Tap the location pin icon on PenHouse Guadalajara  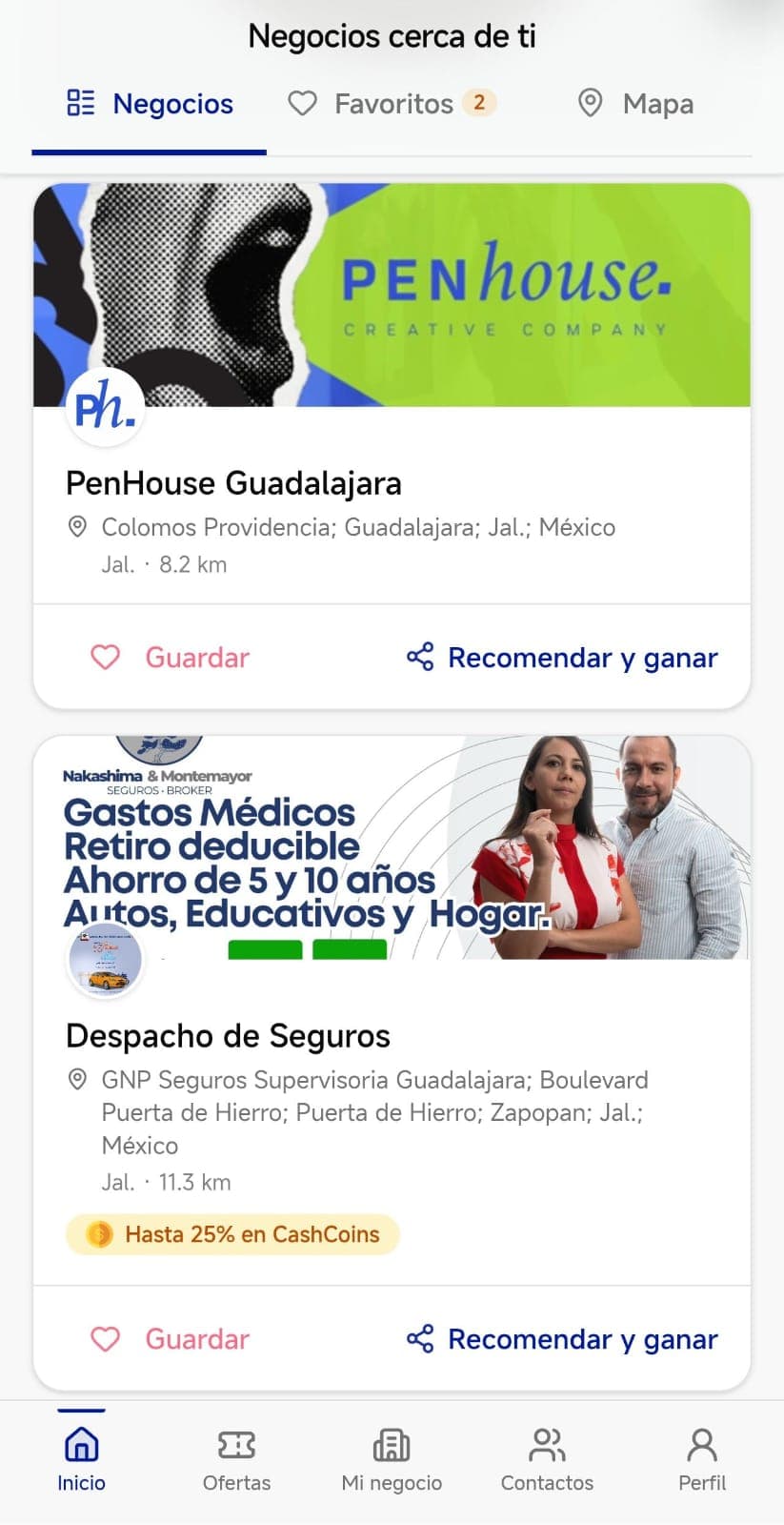pos(77,526)
